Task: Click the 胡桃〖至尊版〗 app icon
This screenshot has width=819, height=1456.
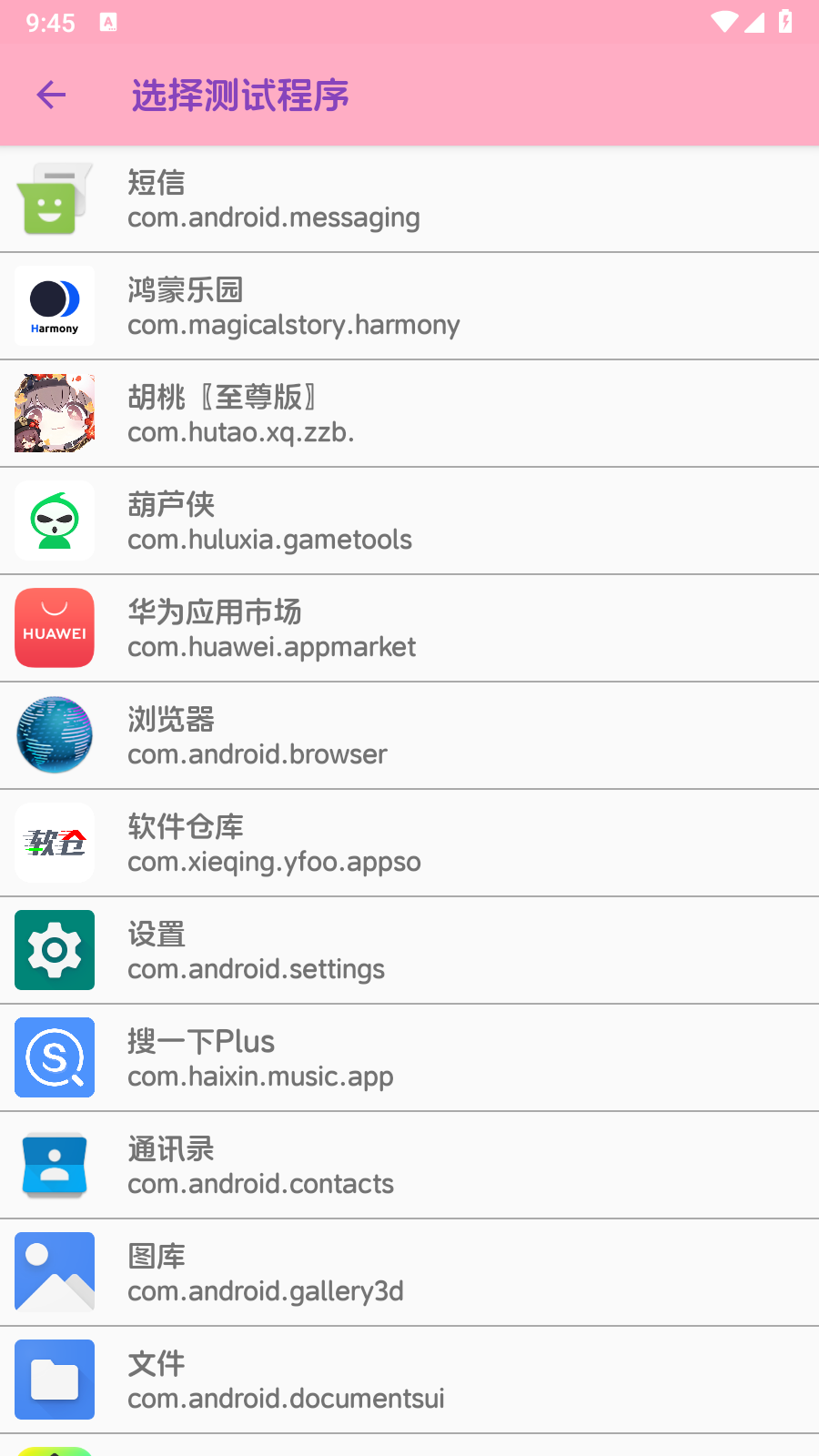Action: [x=54, y=413]
